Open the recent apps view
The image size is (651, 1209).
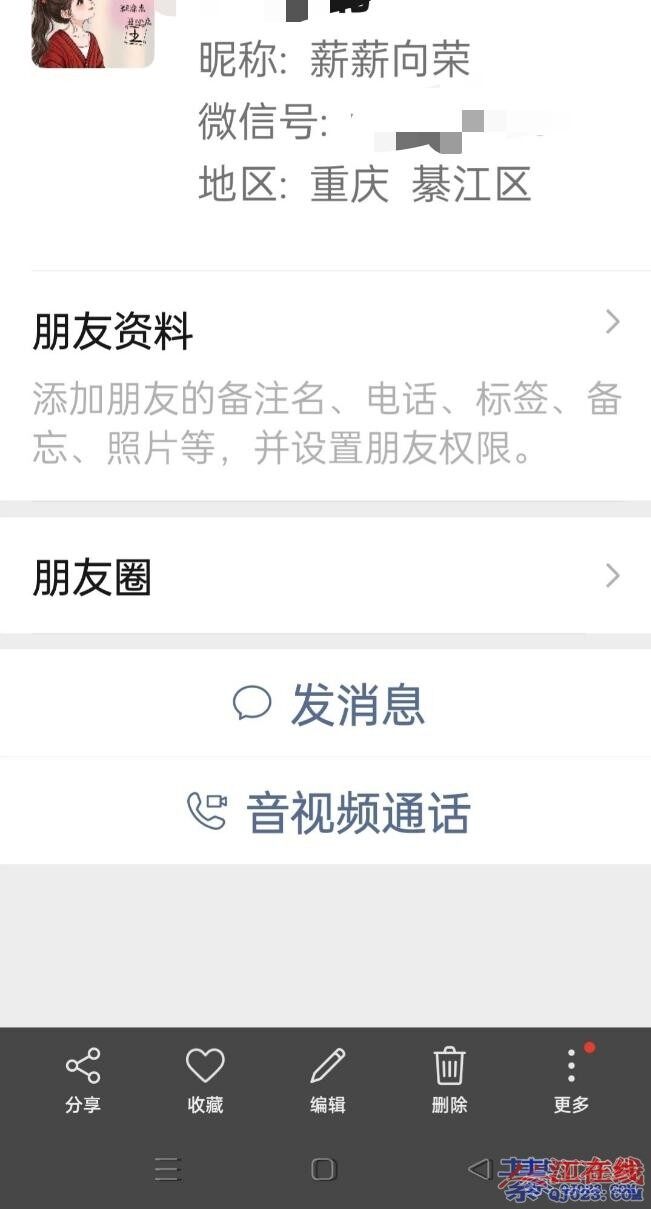167,1168
